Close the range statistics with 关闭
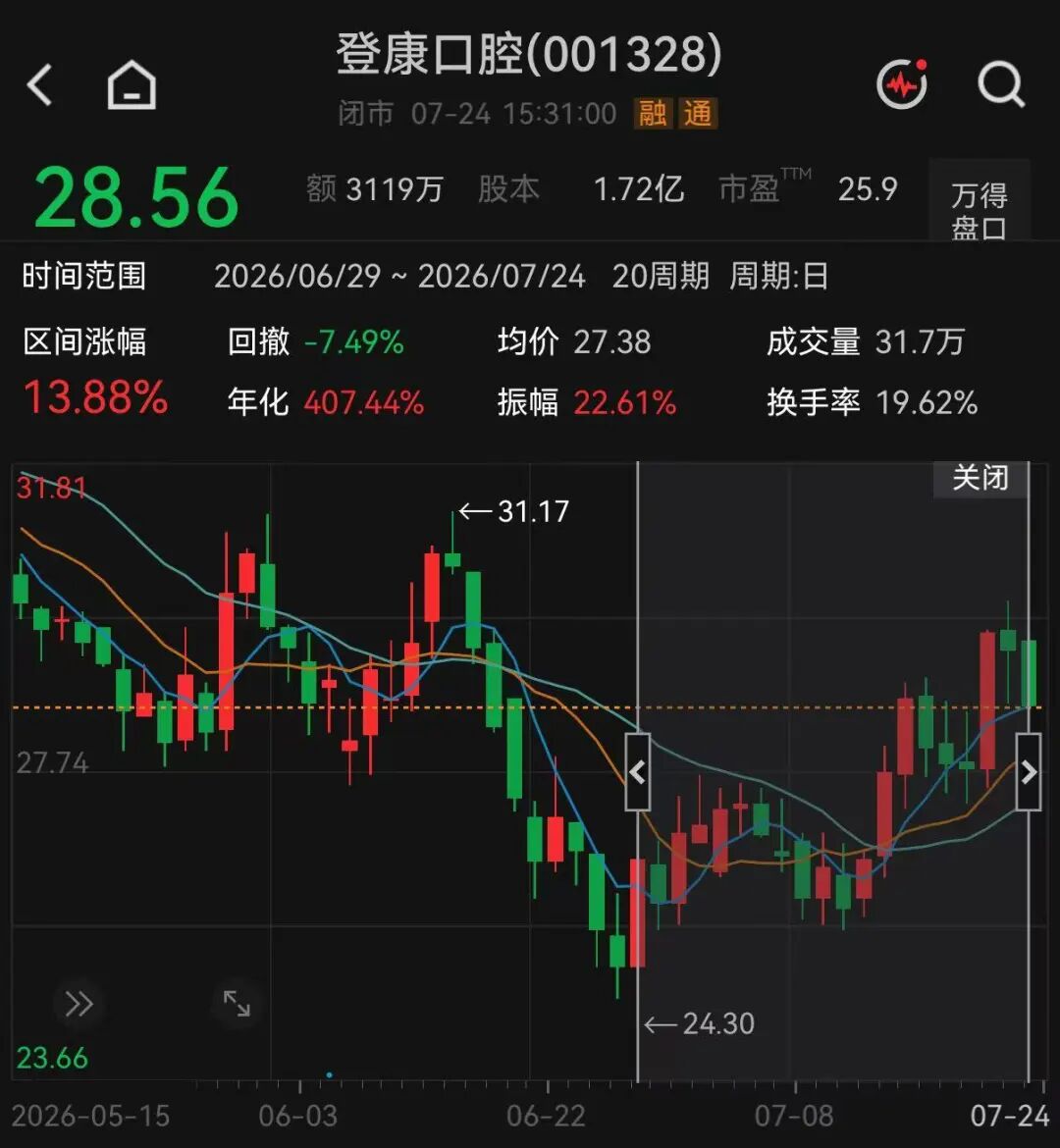 [x=980, y=478]
